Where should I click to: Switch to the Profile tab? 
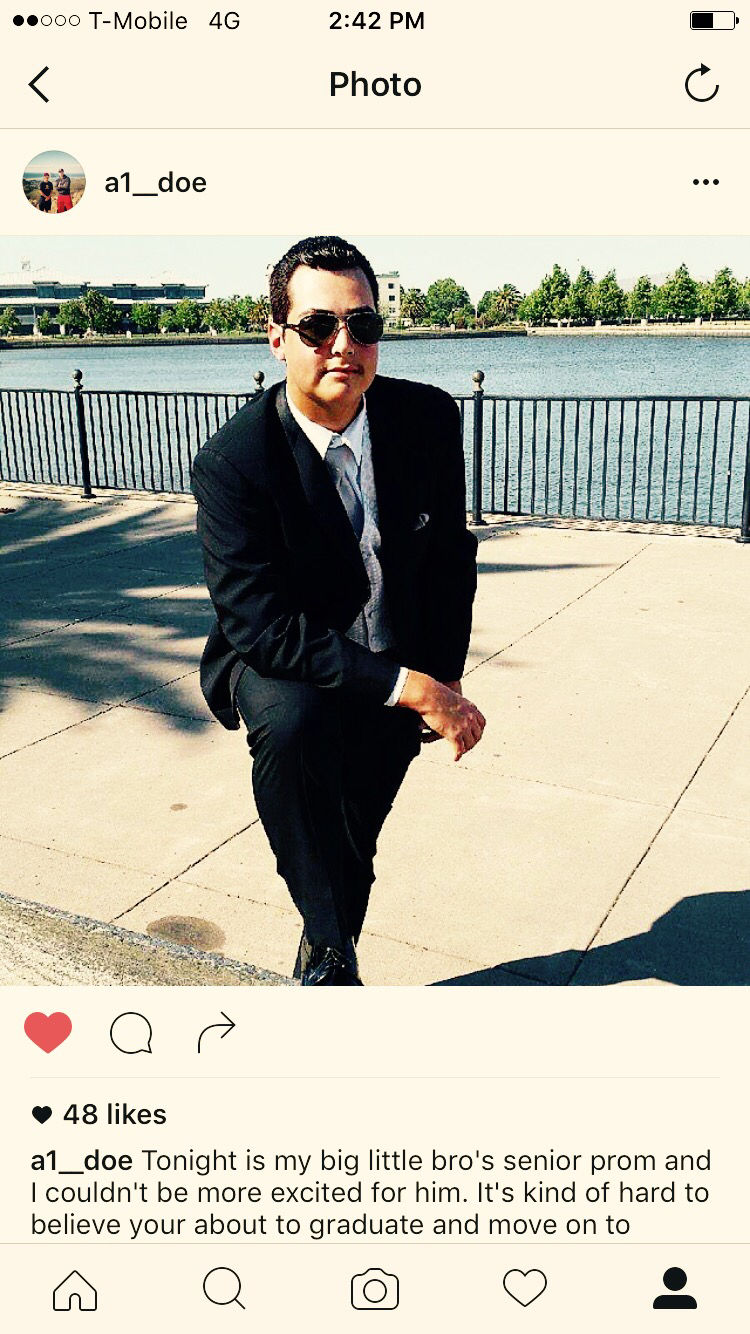(x=675, y=1289)
